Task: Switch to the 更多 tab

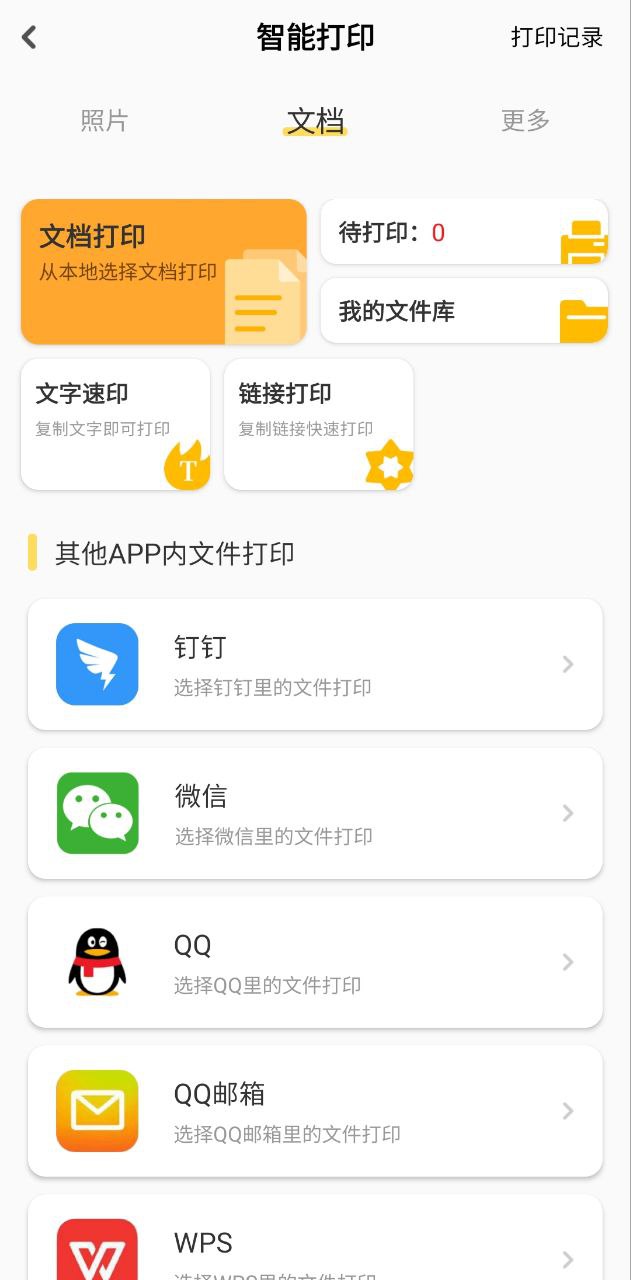Action: coord(526,121)
